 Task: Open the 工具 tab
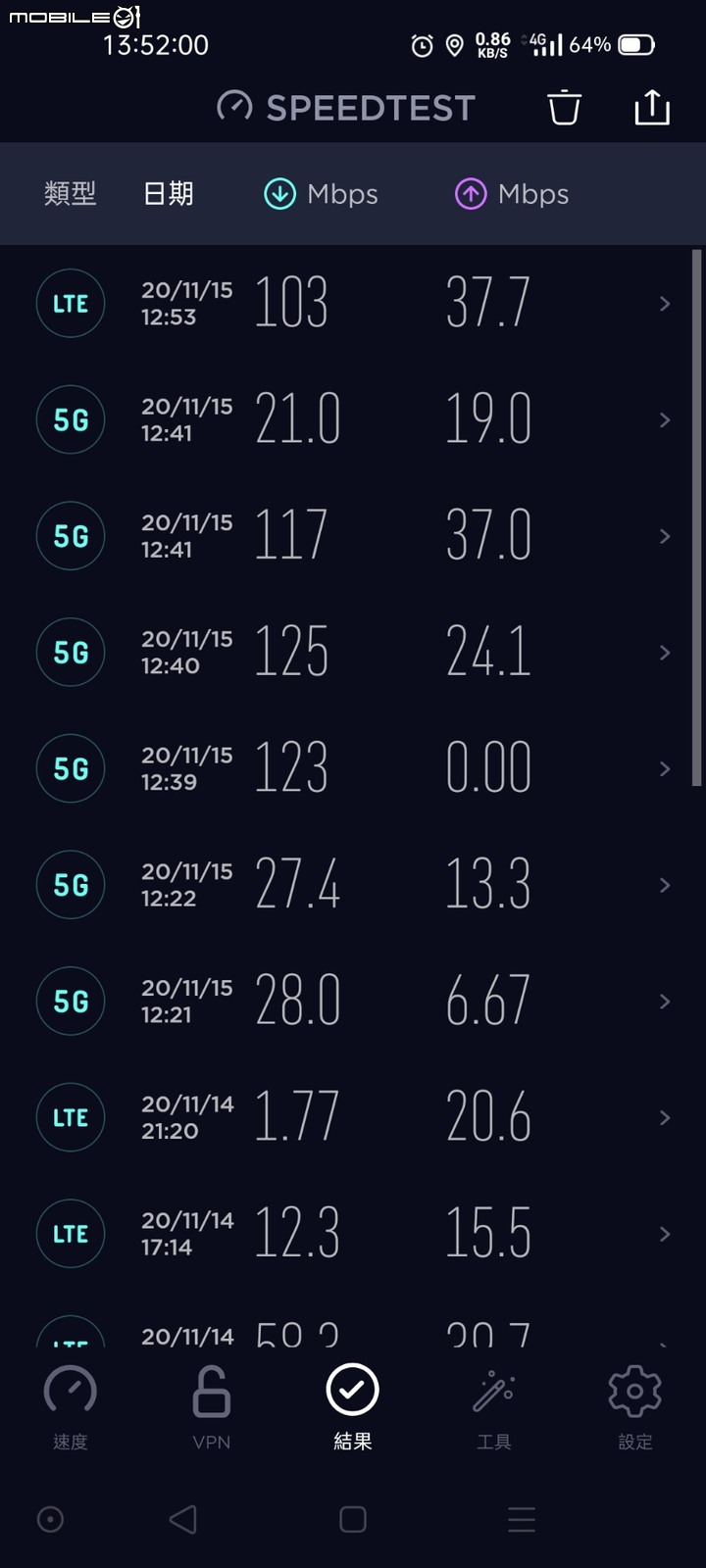(494, 1407)
